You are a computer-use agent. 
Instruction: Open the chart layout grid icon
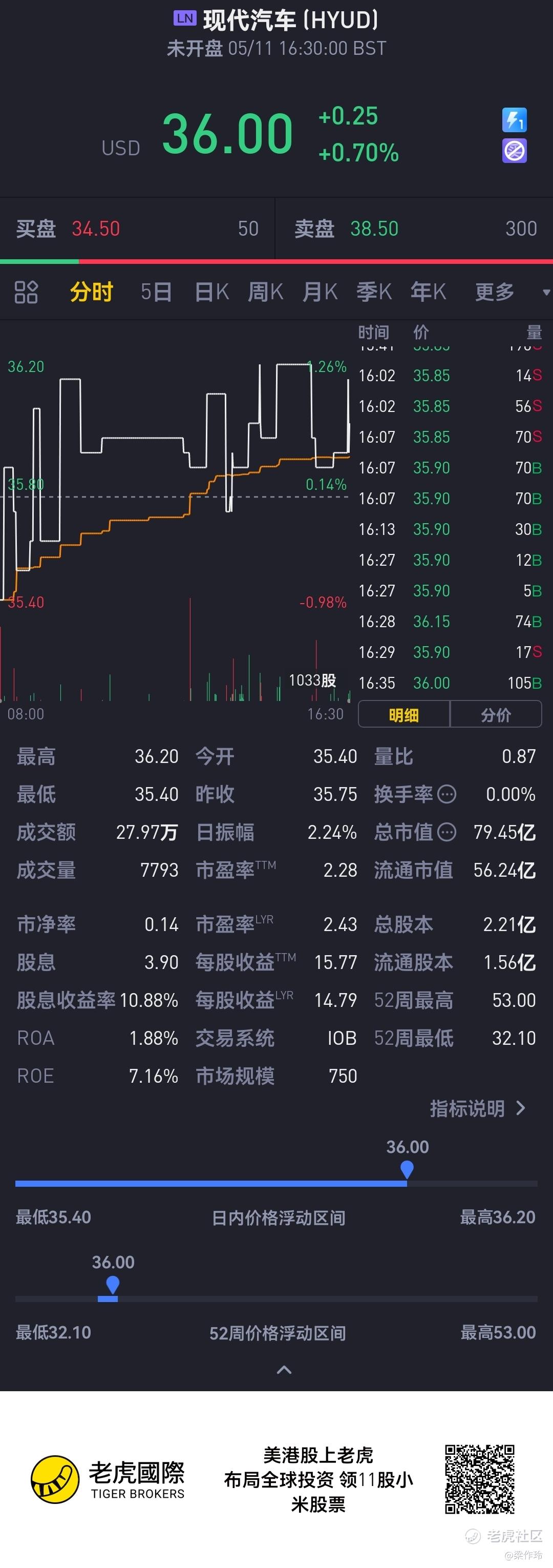tap(26, 292)
